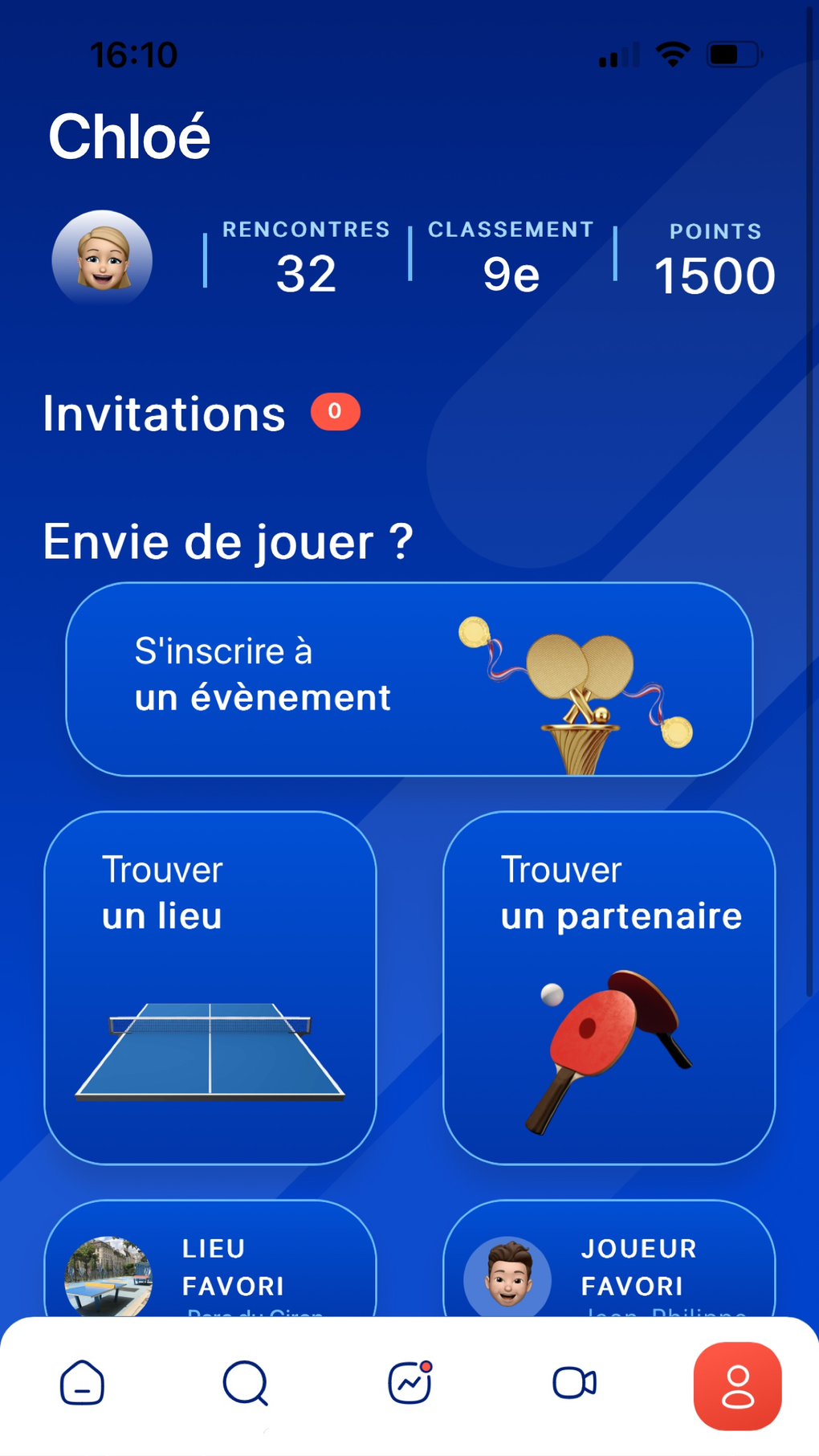Tap Chloé's profile avatar

(102, 259)
